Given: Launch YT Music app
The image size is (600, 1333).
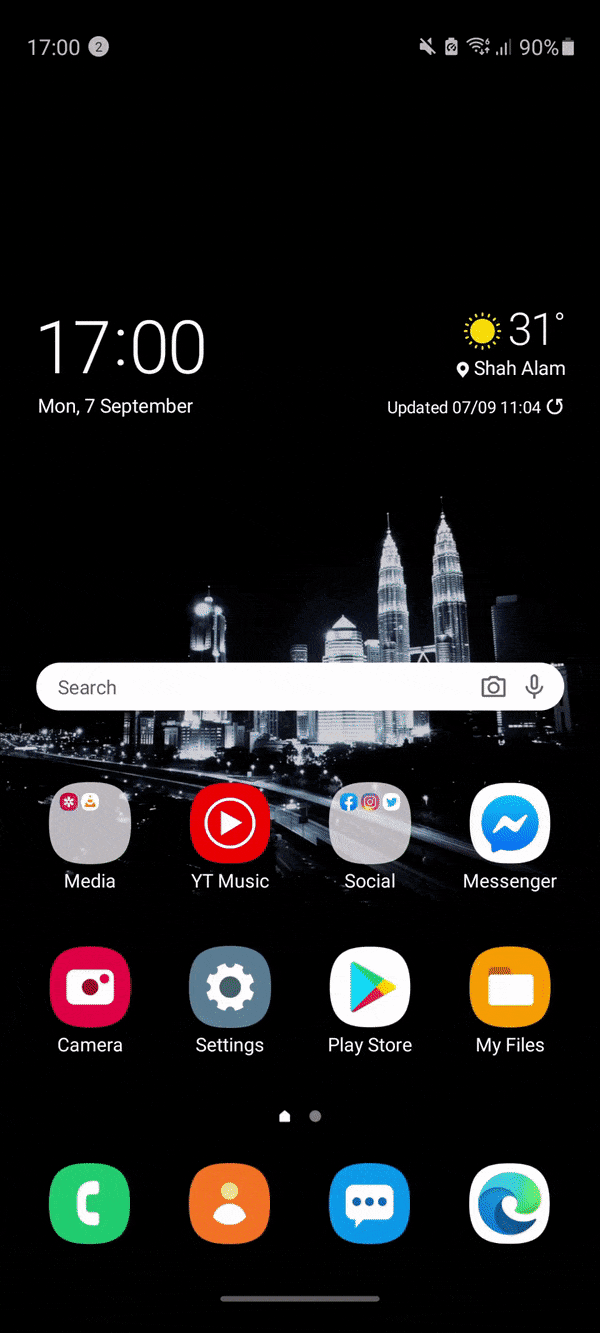Looking at the screenshot, I should click(230, 823).
